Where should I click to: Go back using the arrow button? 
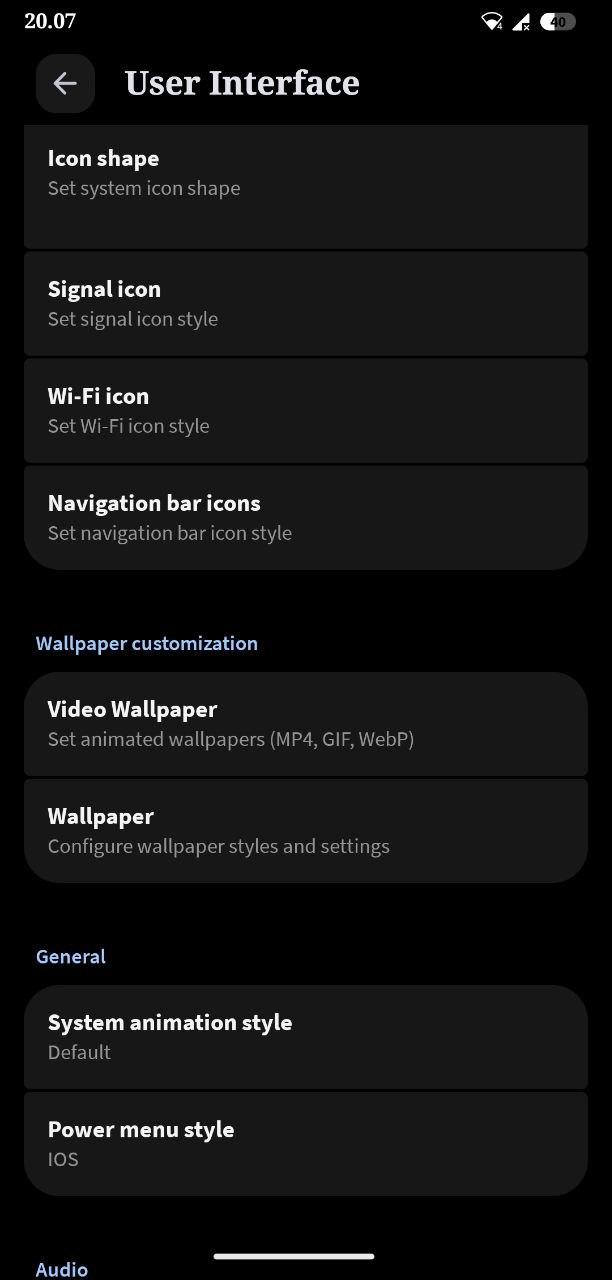(x=65, y=83)
